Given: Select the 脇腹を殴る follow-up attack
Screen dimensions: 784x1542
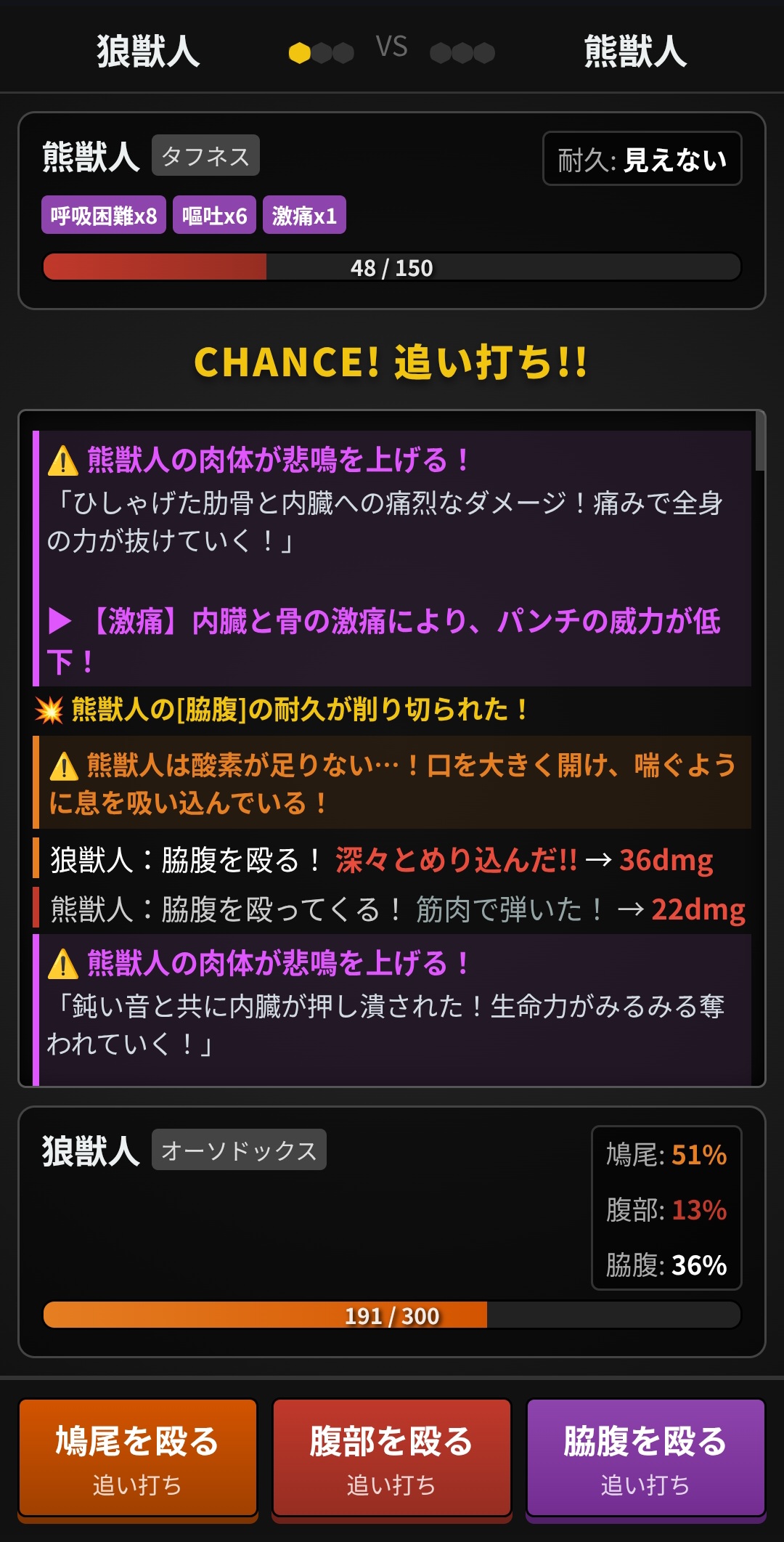Looking at the screenshot, I should click(x=645, y=1458).
